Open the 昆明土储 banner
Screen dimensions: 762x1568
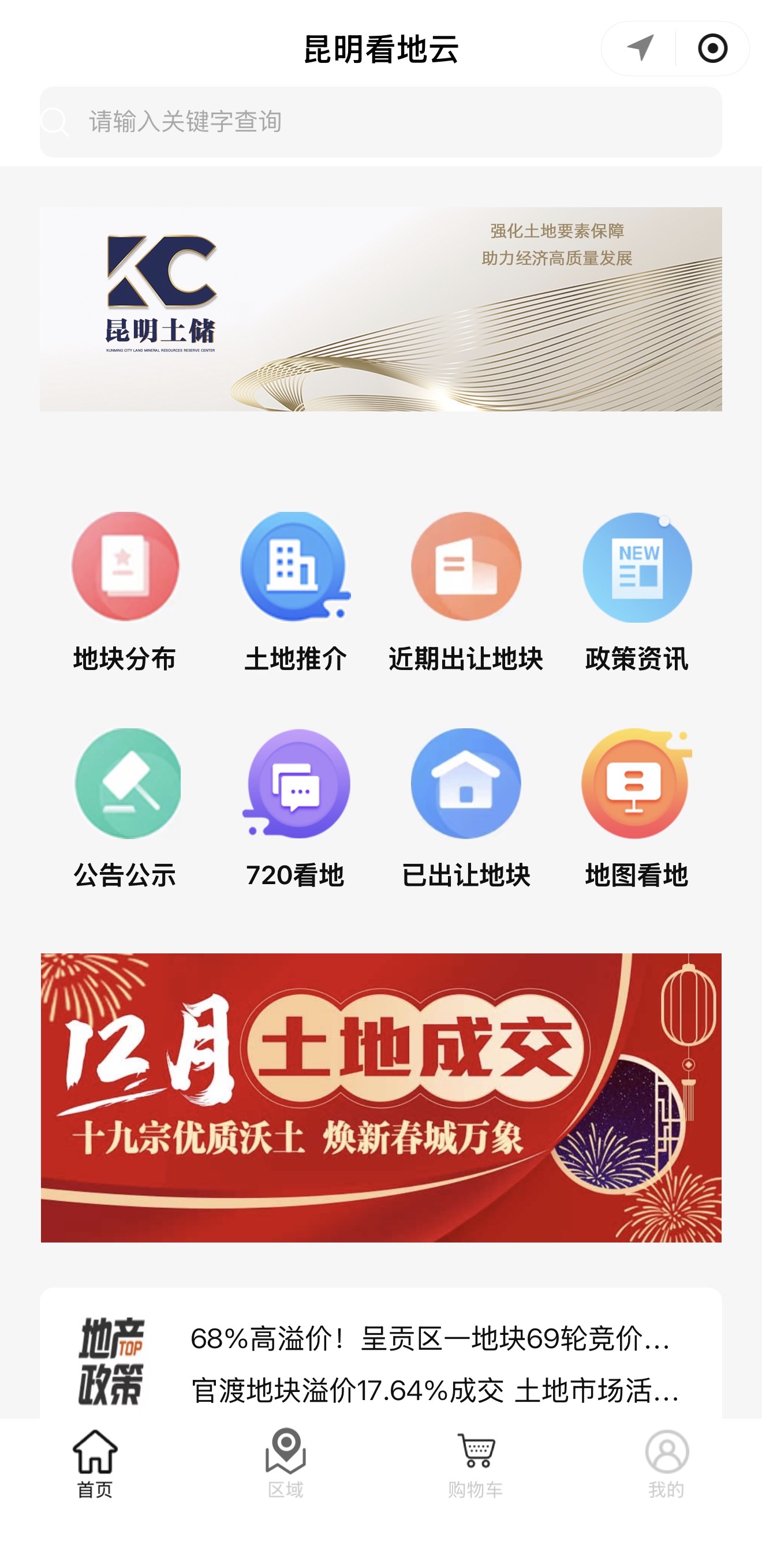[x=380, y=309]
